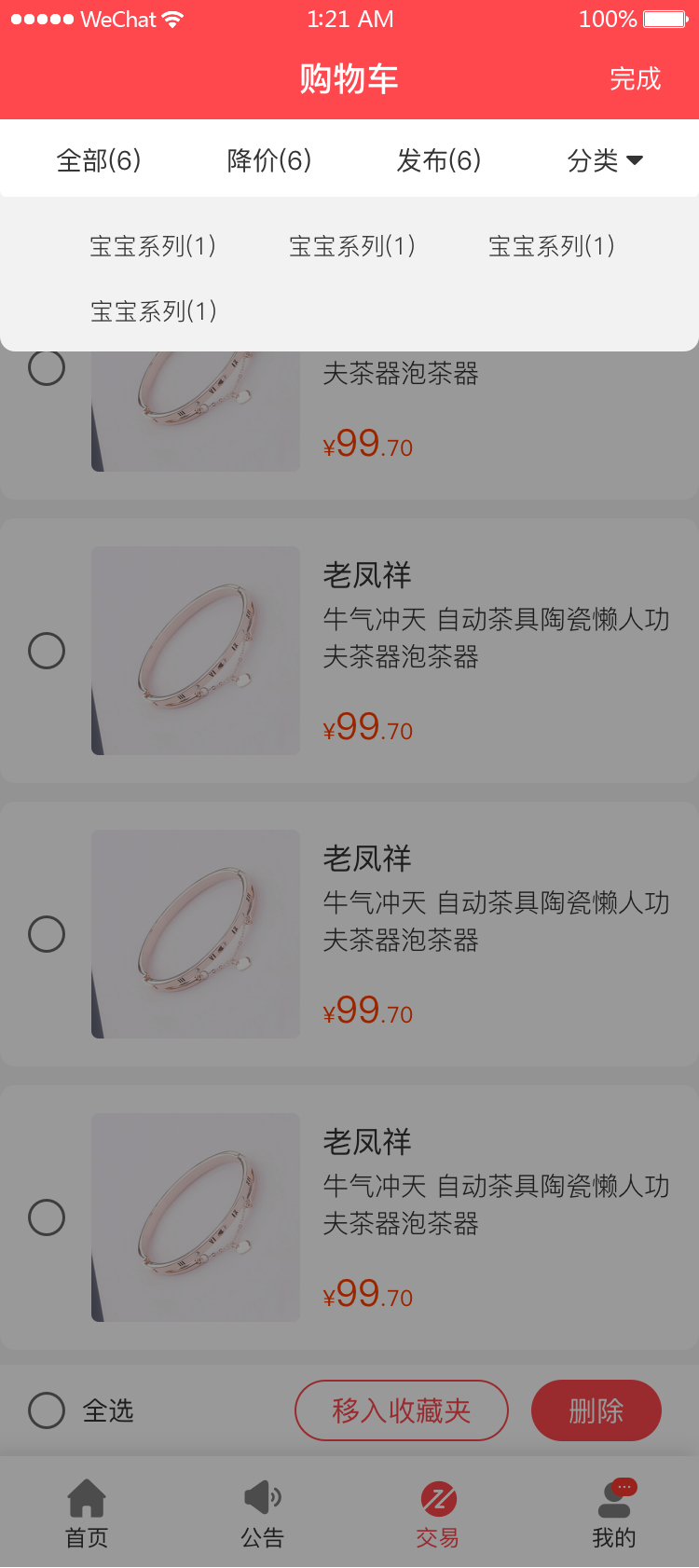Toggle the 全选 select-all checkbox

coord(47,1410)
